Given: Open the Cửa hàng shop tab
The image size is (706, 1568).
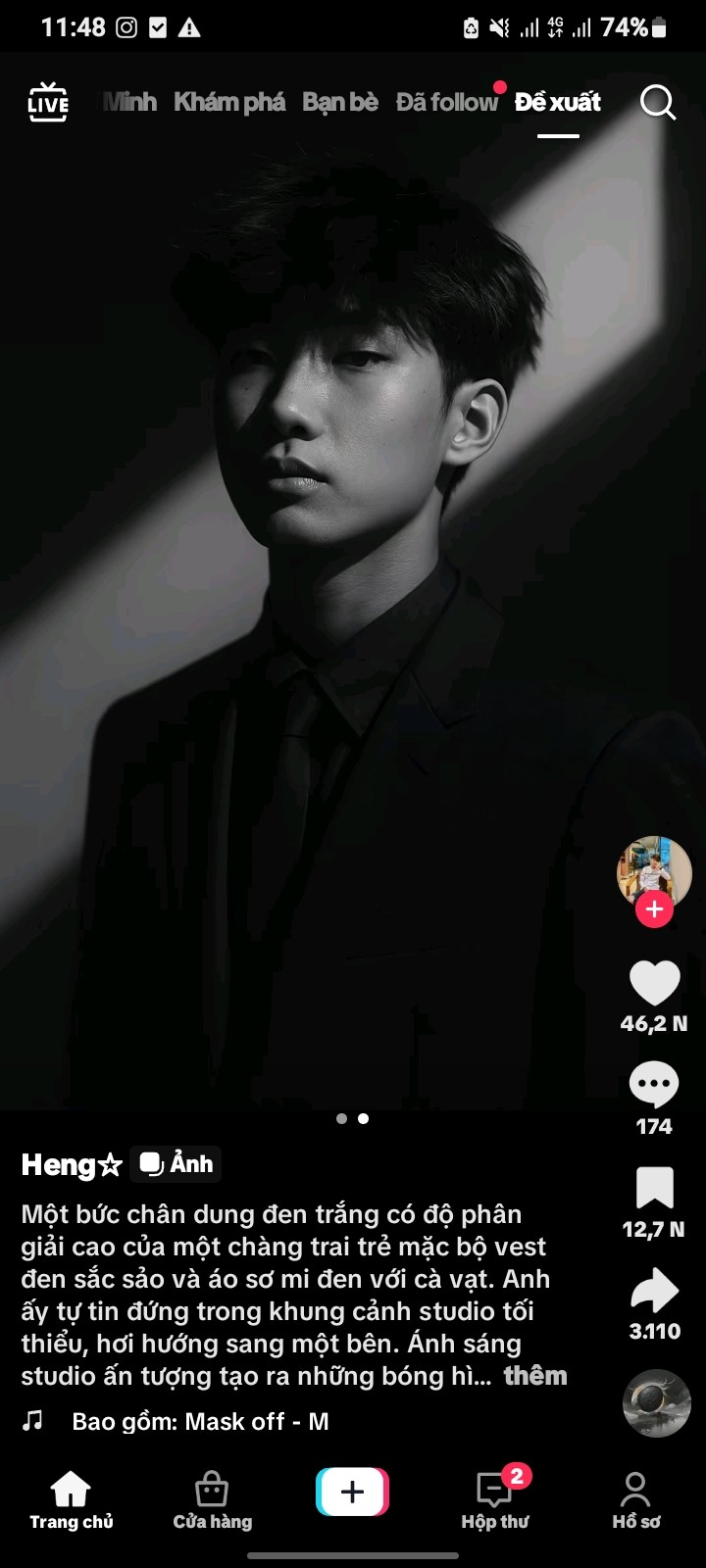Looking at the screenshot, I should coord(212,1500).
